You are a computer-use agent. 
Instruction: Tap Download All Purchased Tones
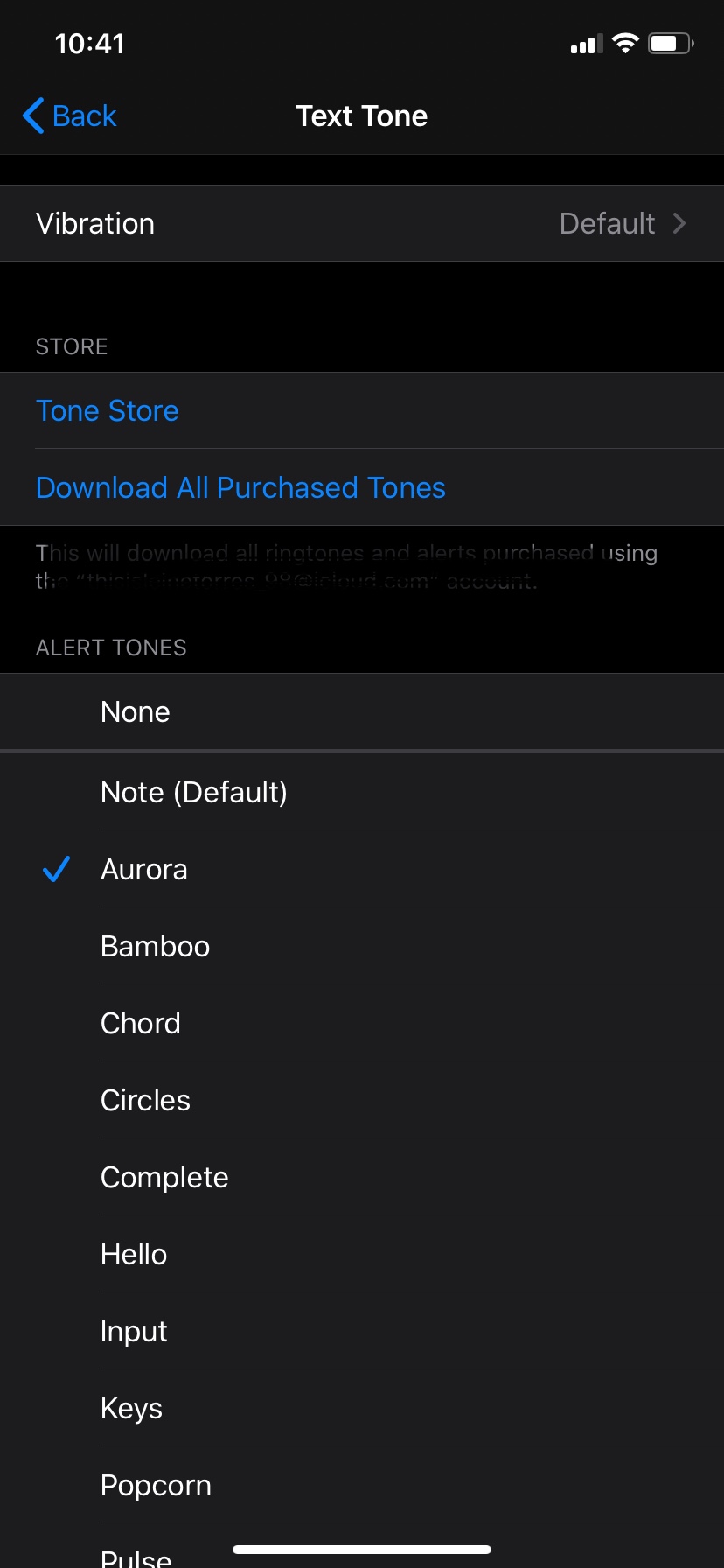pyautogui.click(x=240, y=488)
